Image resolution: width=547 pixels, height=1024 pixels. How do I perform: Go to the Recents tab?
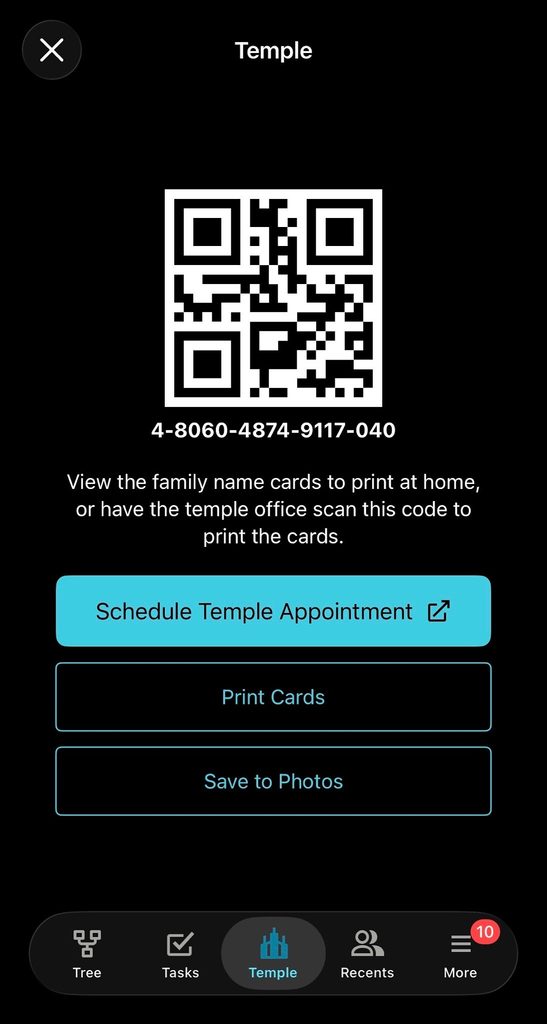click(x=367, y=953)
